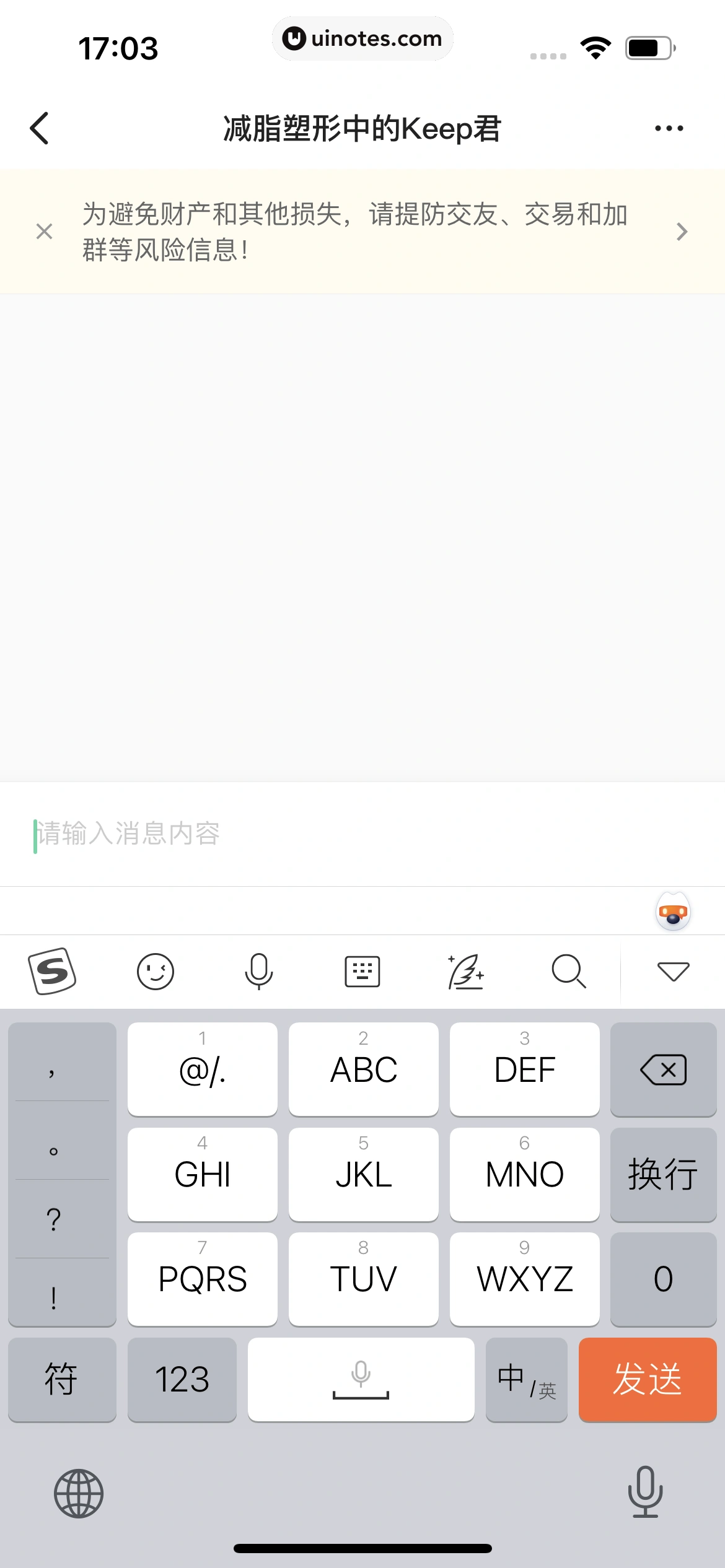Dismiss the risk warning banner with X
Image resolution: width=725 pixels, height=1568 pixels.
point(44,231)
